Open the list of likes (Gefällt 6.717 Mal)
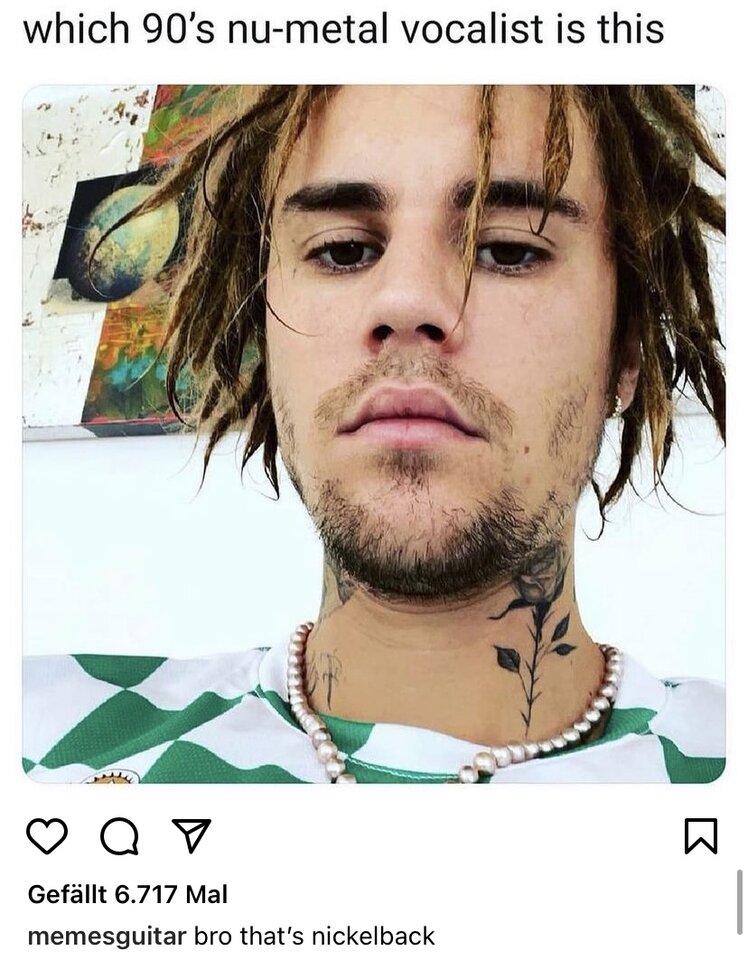The image size is (748, 960). pos(127,894)
